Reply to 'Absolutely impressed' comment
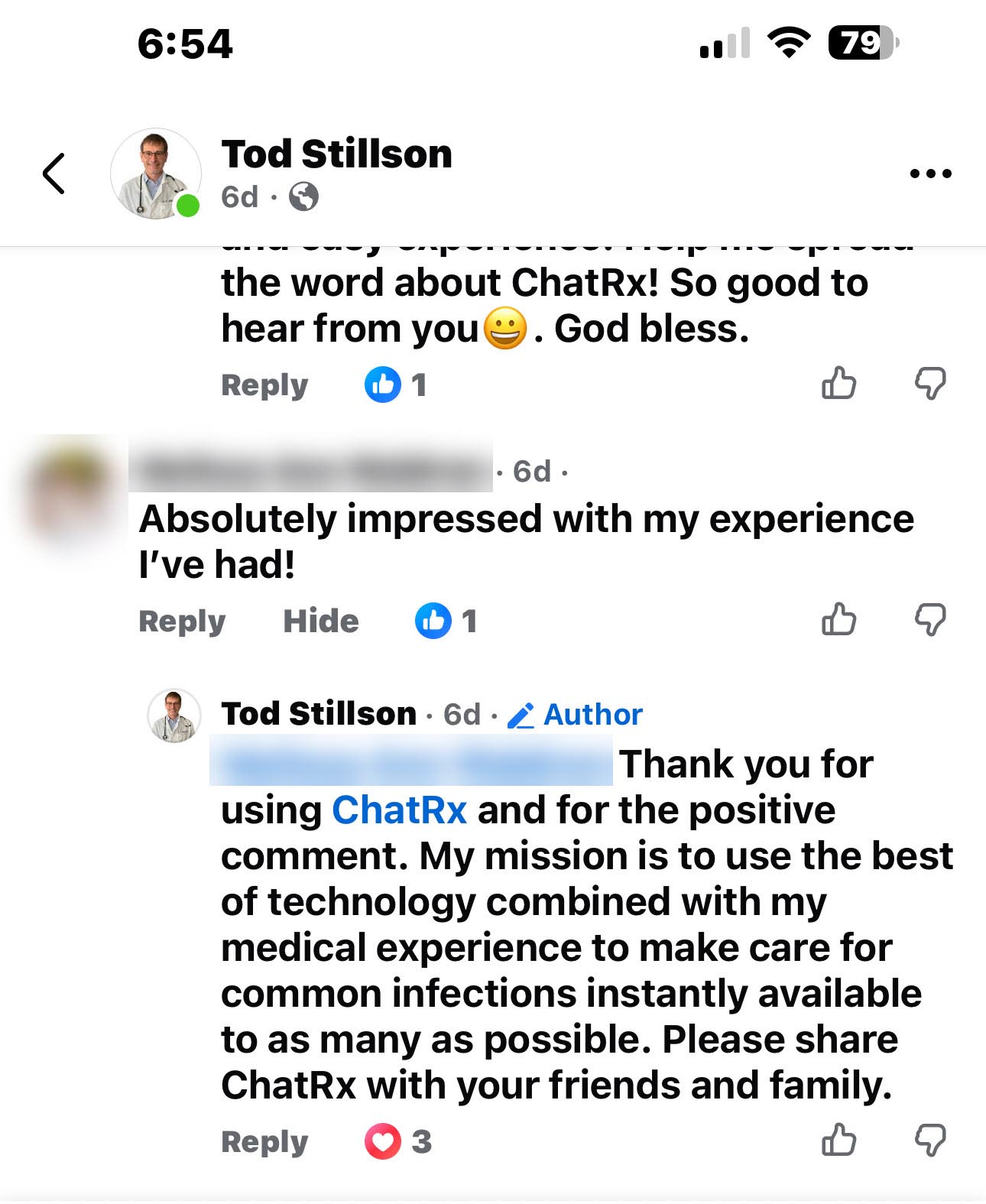Screen dimensions: 986x1204 (x=182, y=621)
